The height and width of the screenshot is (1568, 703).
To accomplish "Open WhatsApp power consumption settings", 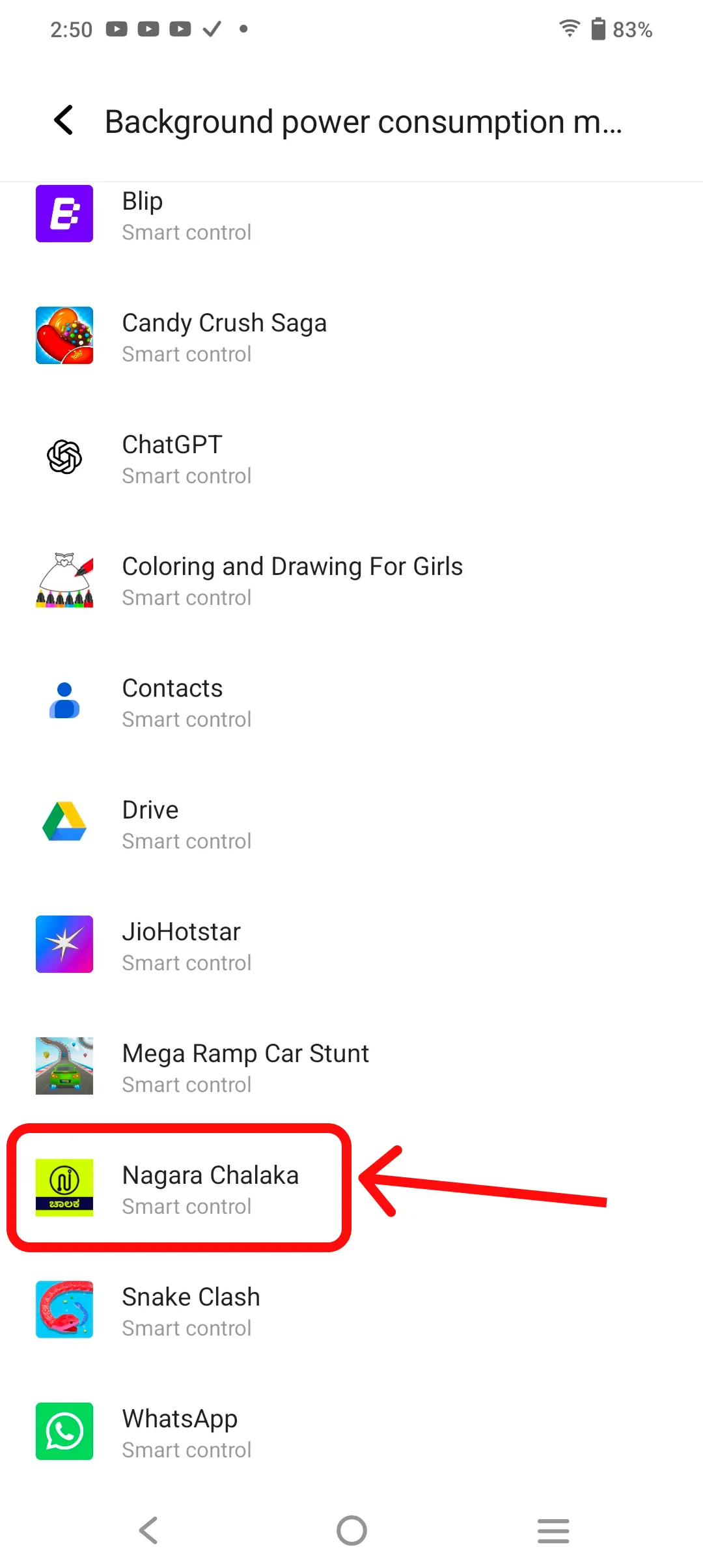I will point(351,1431).
